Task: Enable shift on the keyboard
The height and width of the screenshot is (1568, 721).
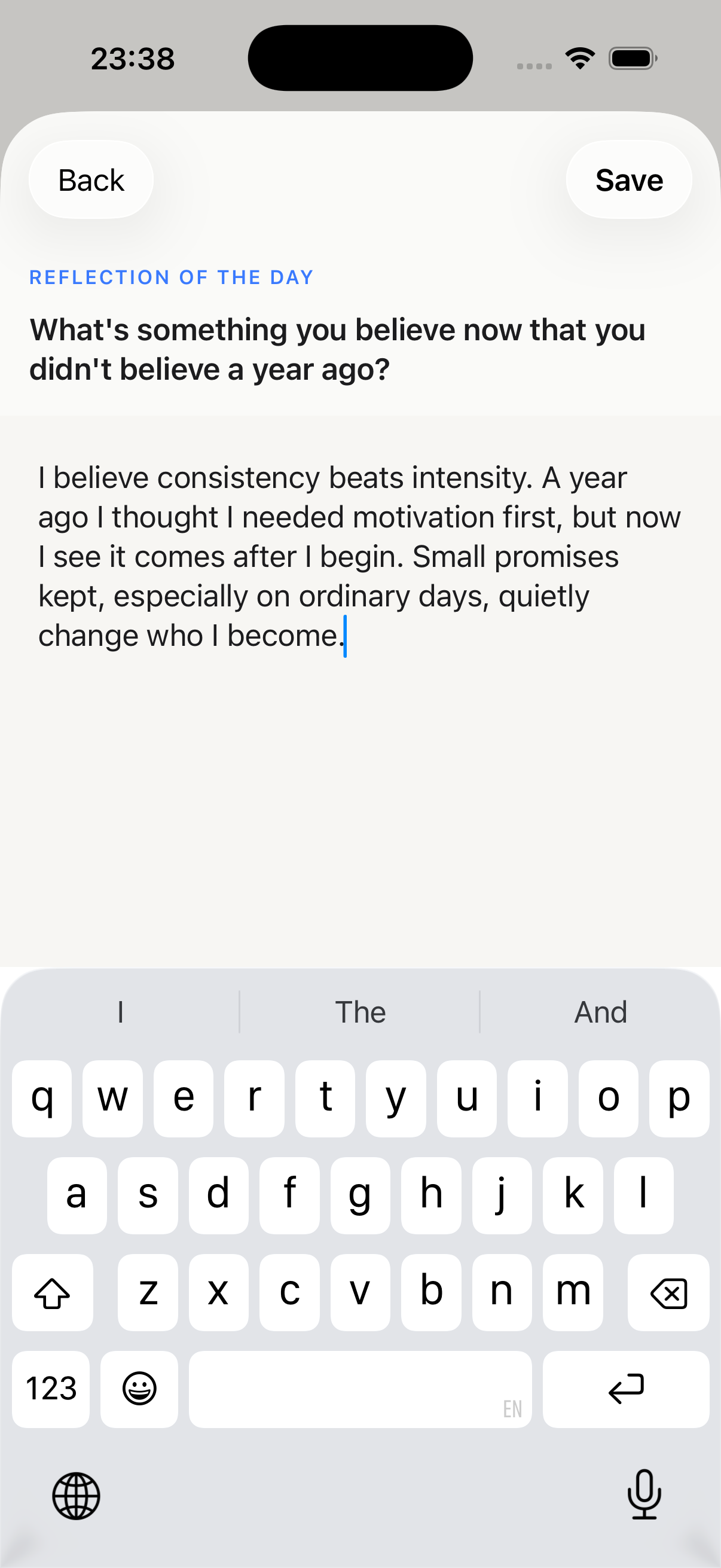Action: point(53,1293)
